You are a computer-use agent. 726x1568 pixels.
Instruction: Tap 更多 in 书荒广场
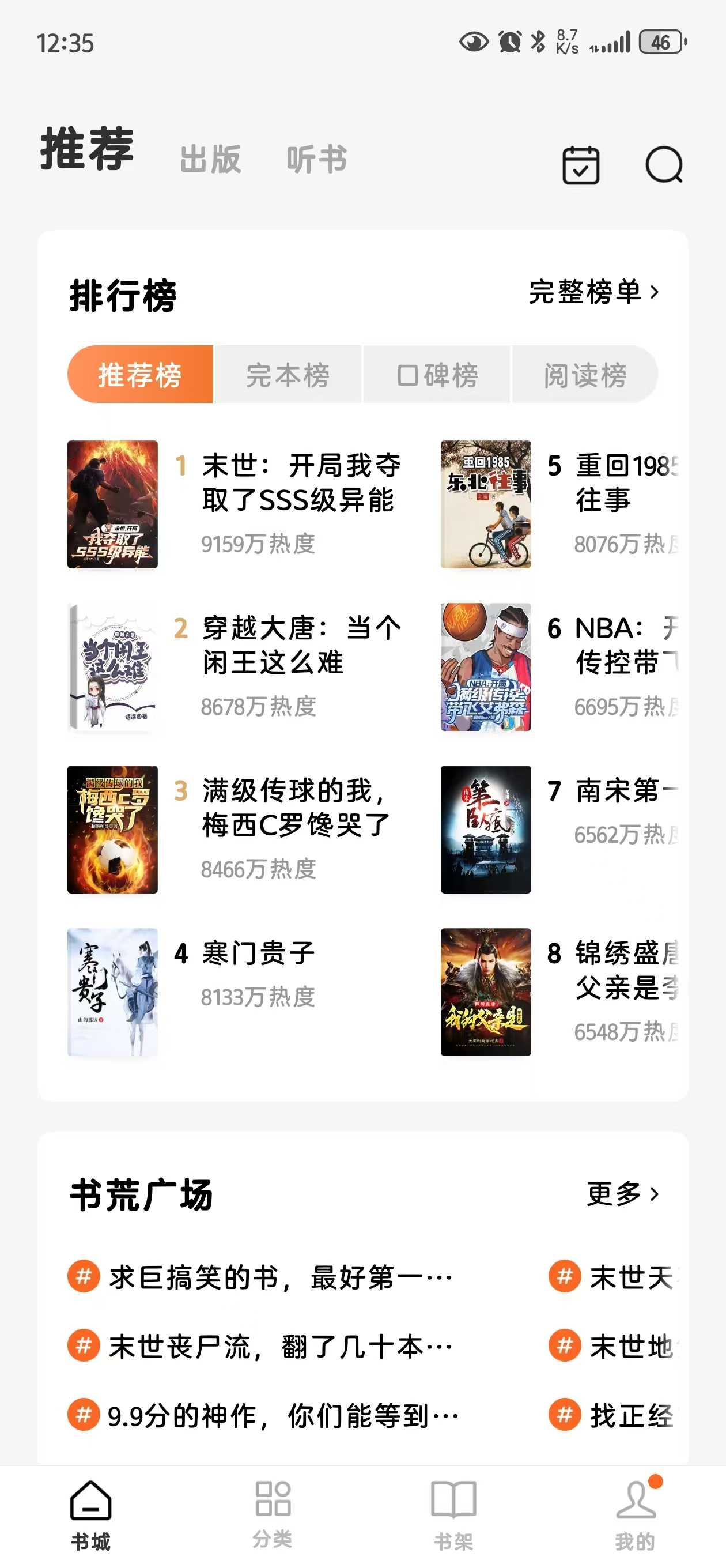tap(622, 1194)
